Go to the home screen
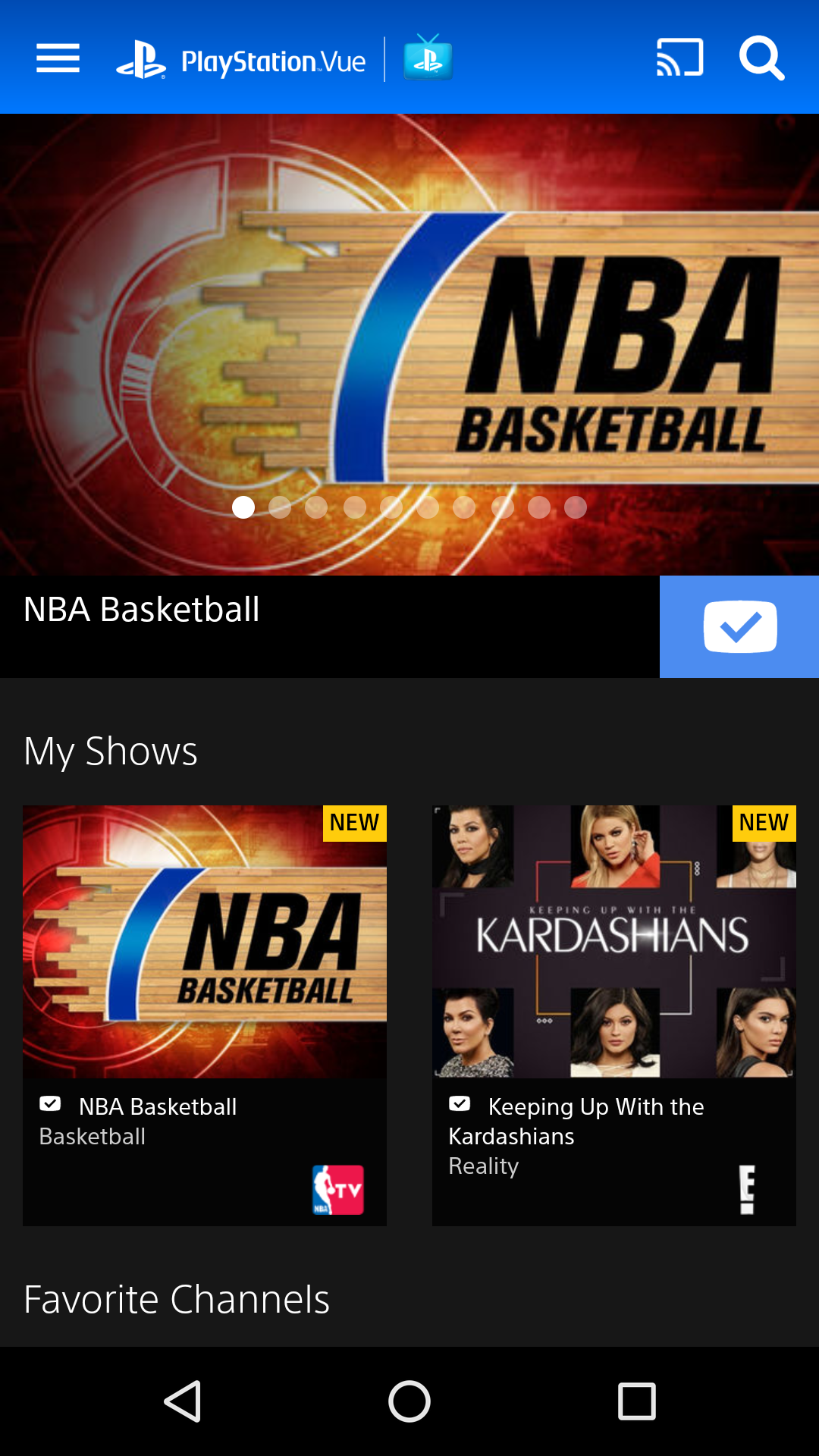The width and height of the screenshot is (819, 1456). (409, 1401)
